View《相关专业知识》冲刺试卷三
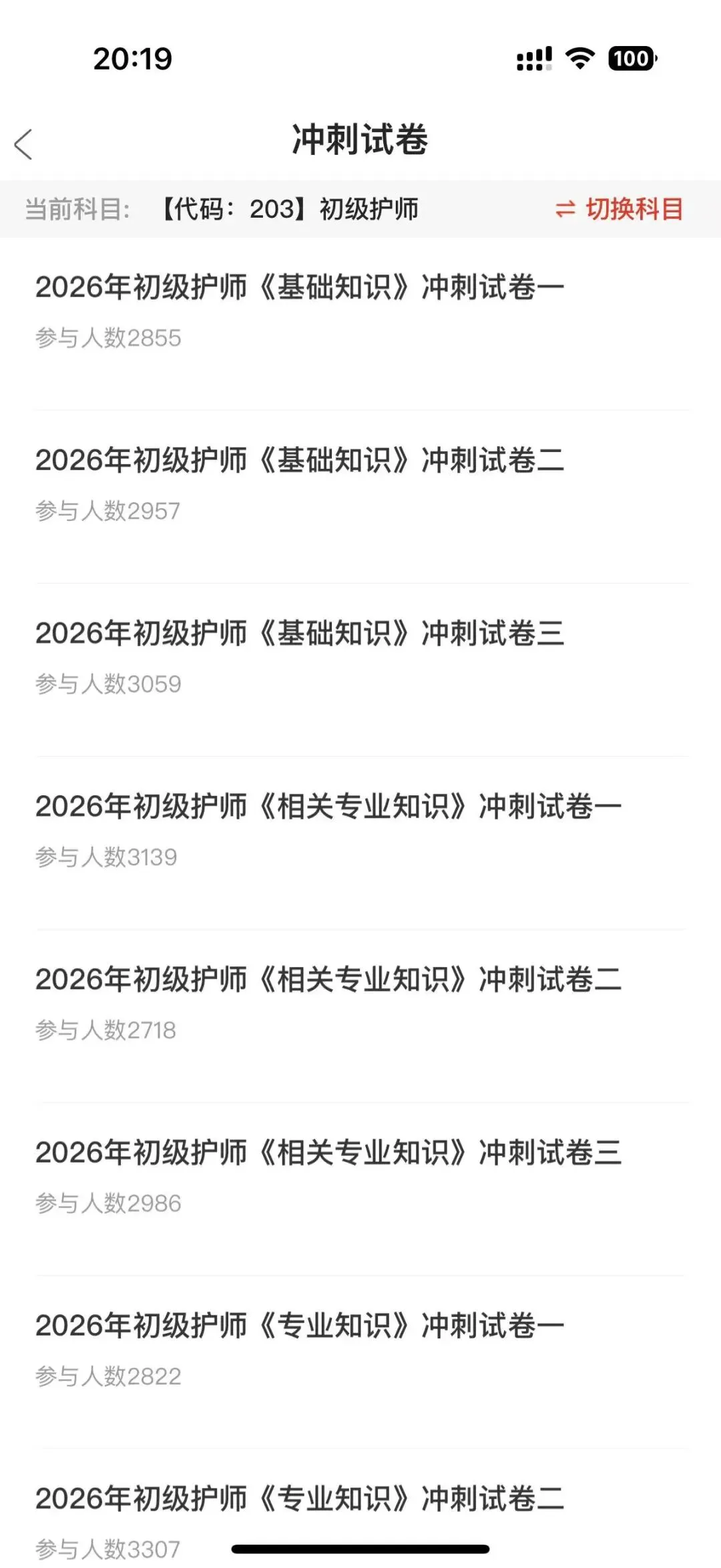721x1568 pixels. coord(328,1153)
